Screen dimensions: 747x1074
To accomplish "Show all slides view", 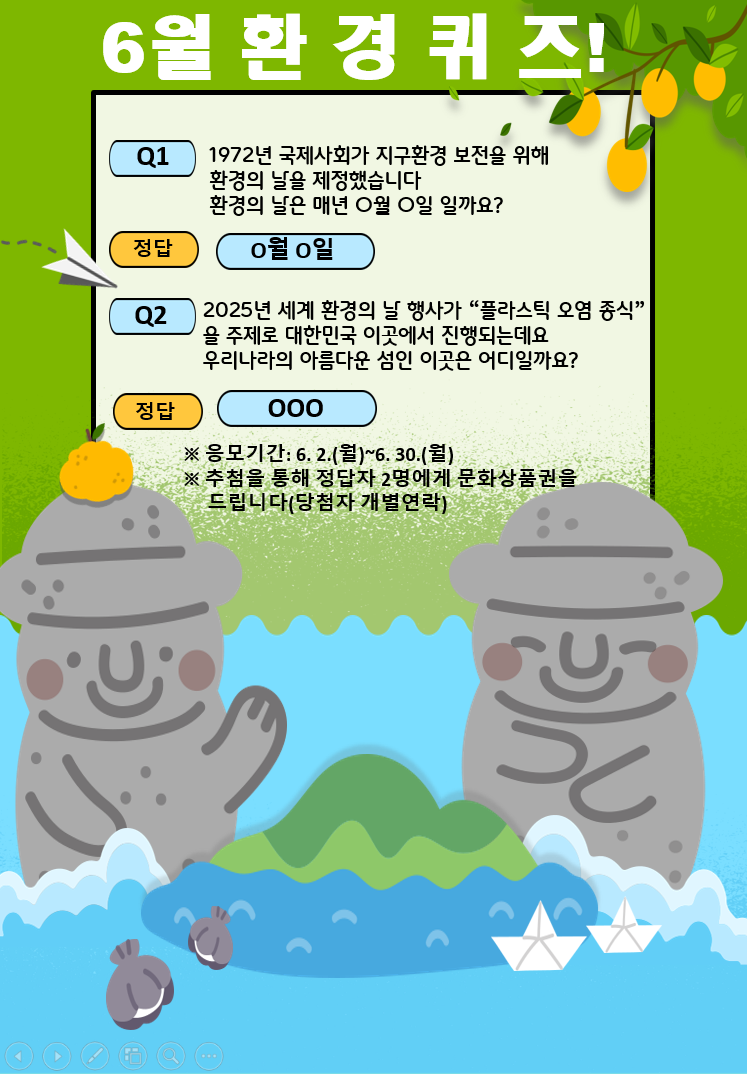I will coord(132,1055).
